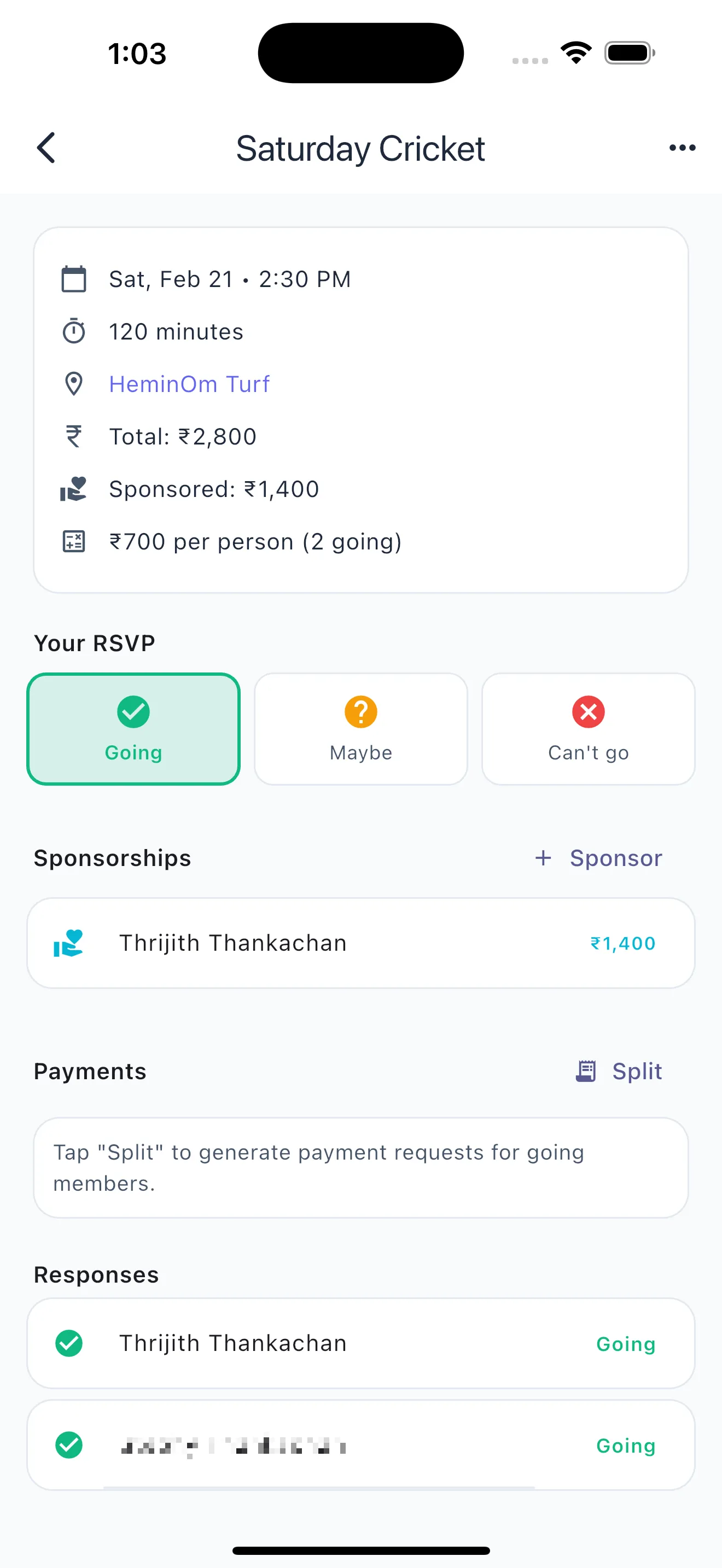Tap the stopwatch icon next to 120 minutes

point(74,331)
